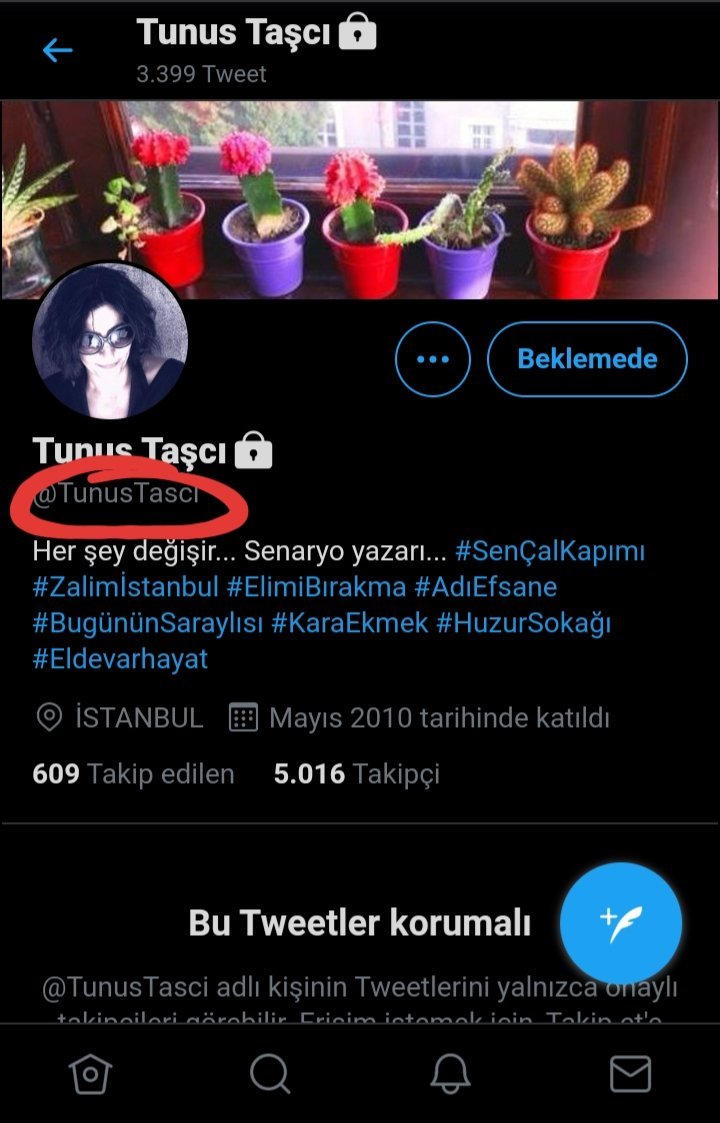Switch to the Home tab
Screen dimensions: 720x1123
tap(90, 1074)
